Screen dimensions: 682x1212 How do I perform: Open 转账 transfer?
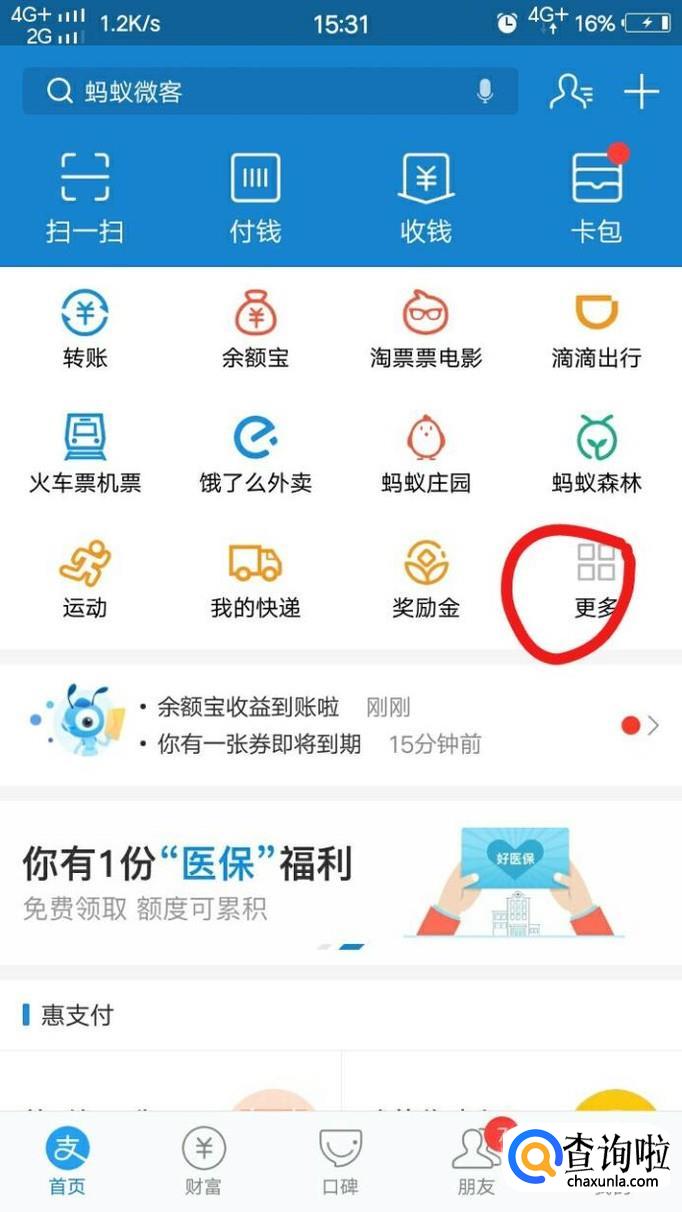[x=85, y=330]
